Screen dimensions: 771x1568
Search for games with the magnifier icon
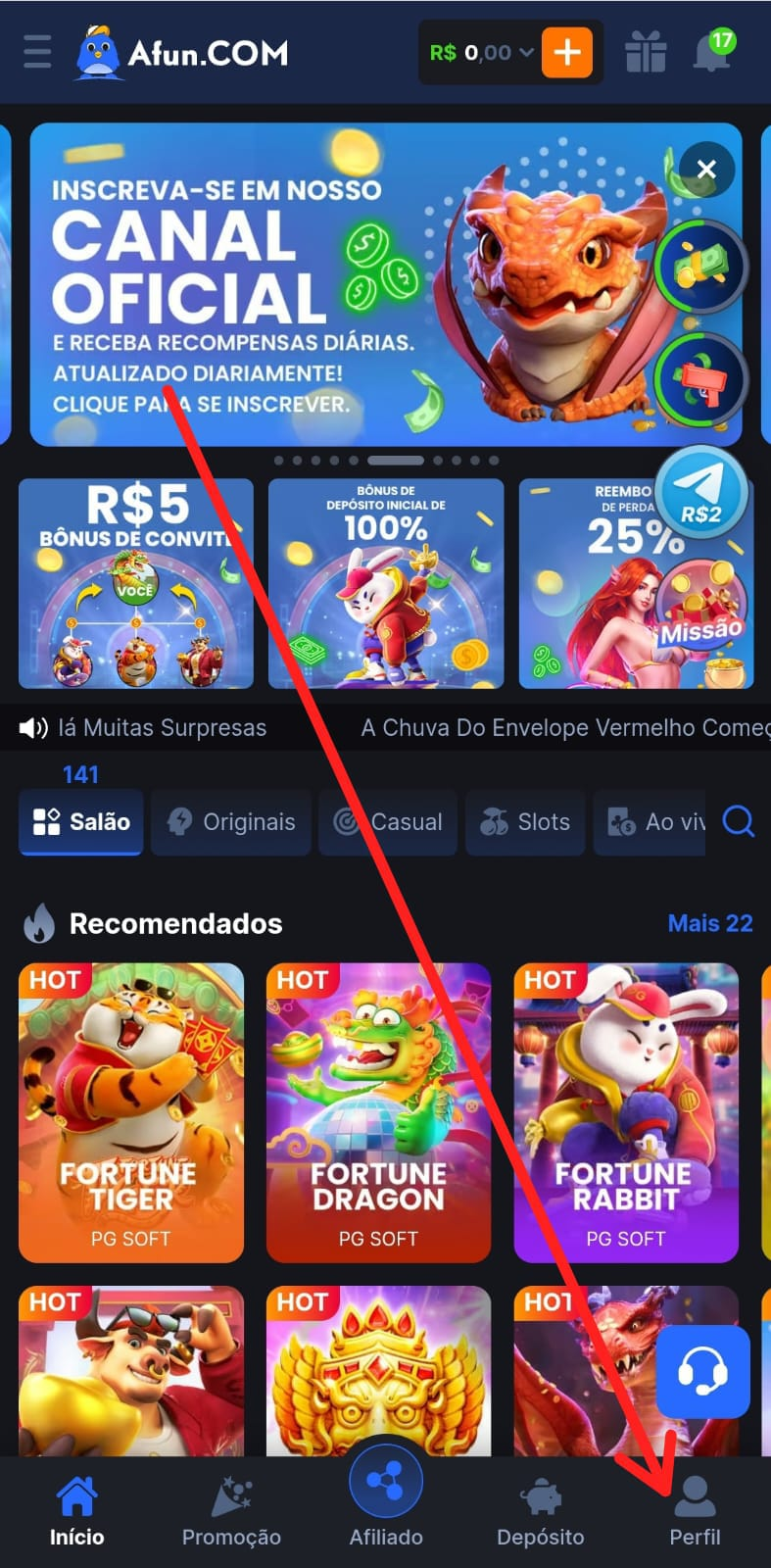coord(739,821)
